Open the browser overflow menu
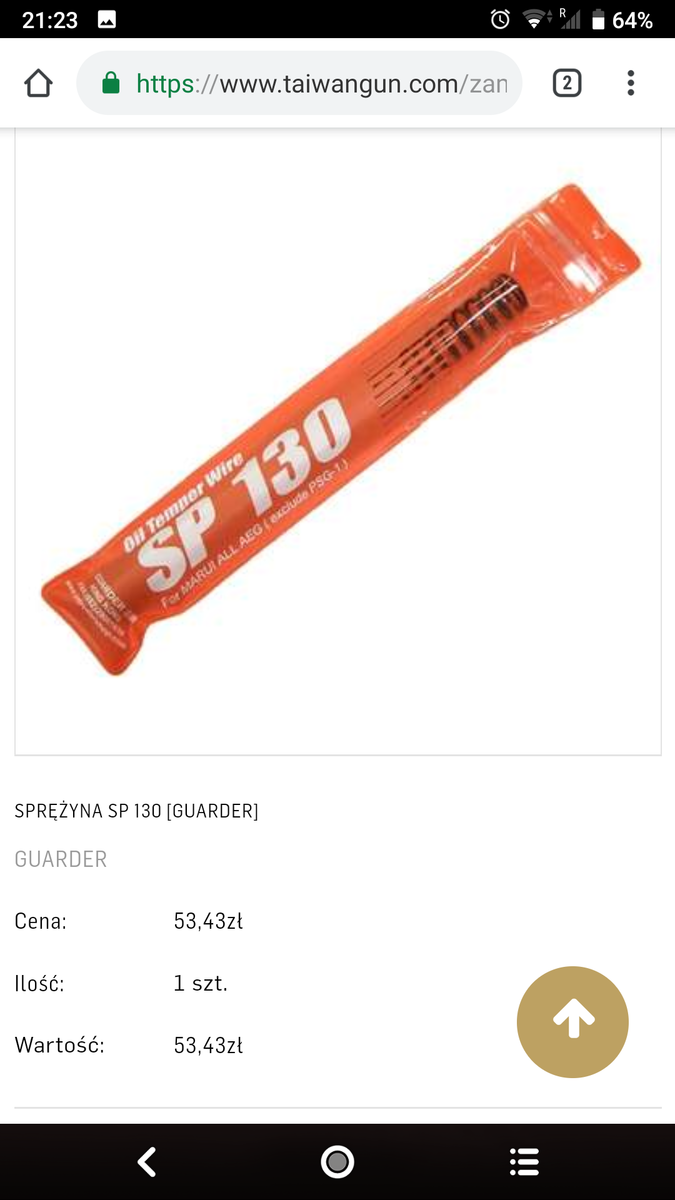The image size is (675, 1200). coord(630,83)
